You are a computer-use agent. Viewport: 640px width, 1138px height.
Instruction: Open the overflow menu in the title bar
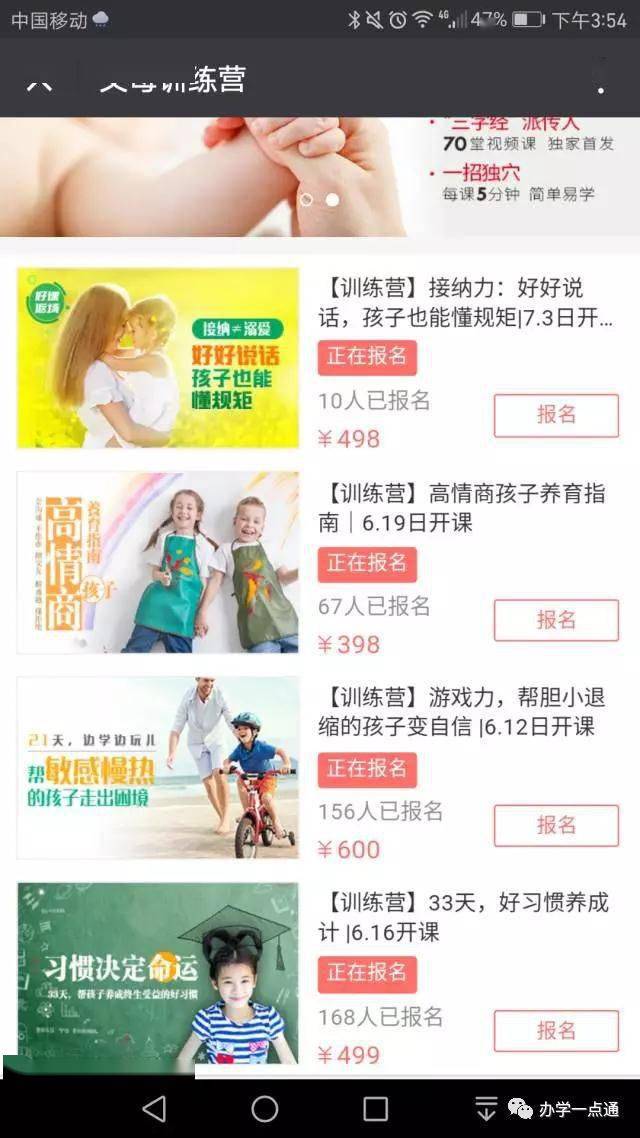coord(600,80)
